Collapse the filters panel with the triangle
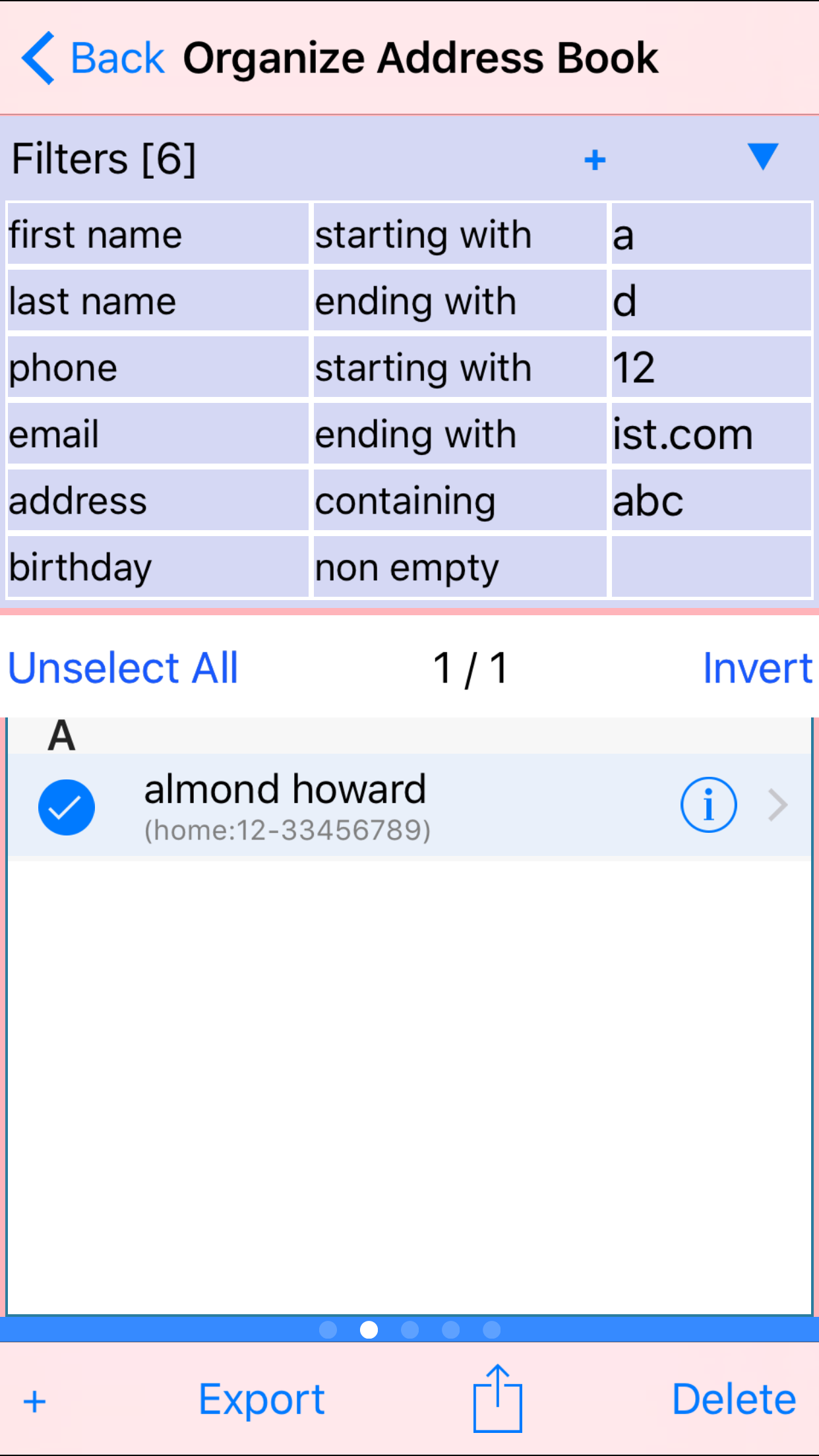 763,157
